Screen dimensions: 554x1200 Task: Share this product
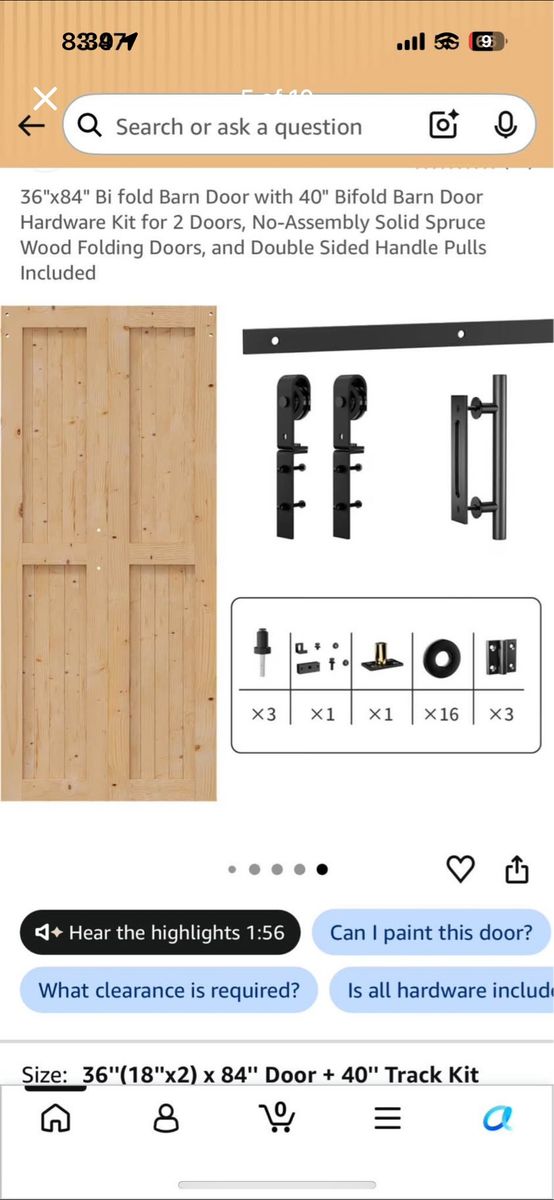click(516, 869)
